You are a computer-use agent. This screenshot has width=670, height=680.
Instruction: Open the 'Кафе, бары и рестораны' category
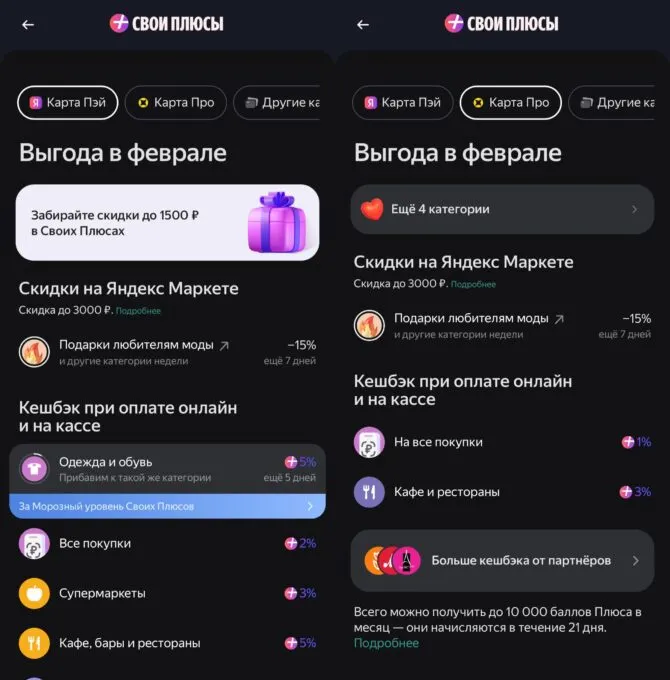(167, 643)
